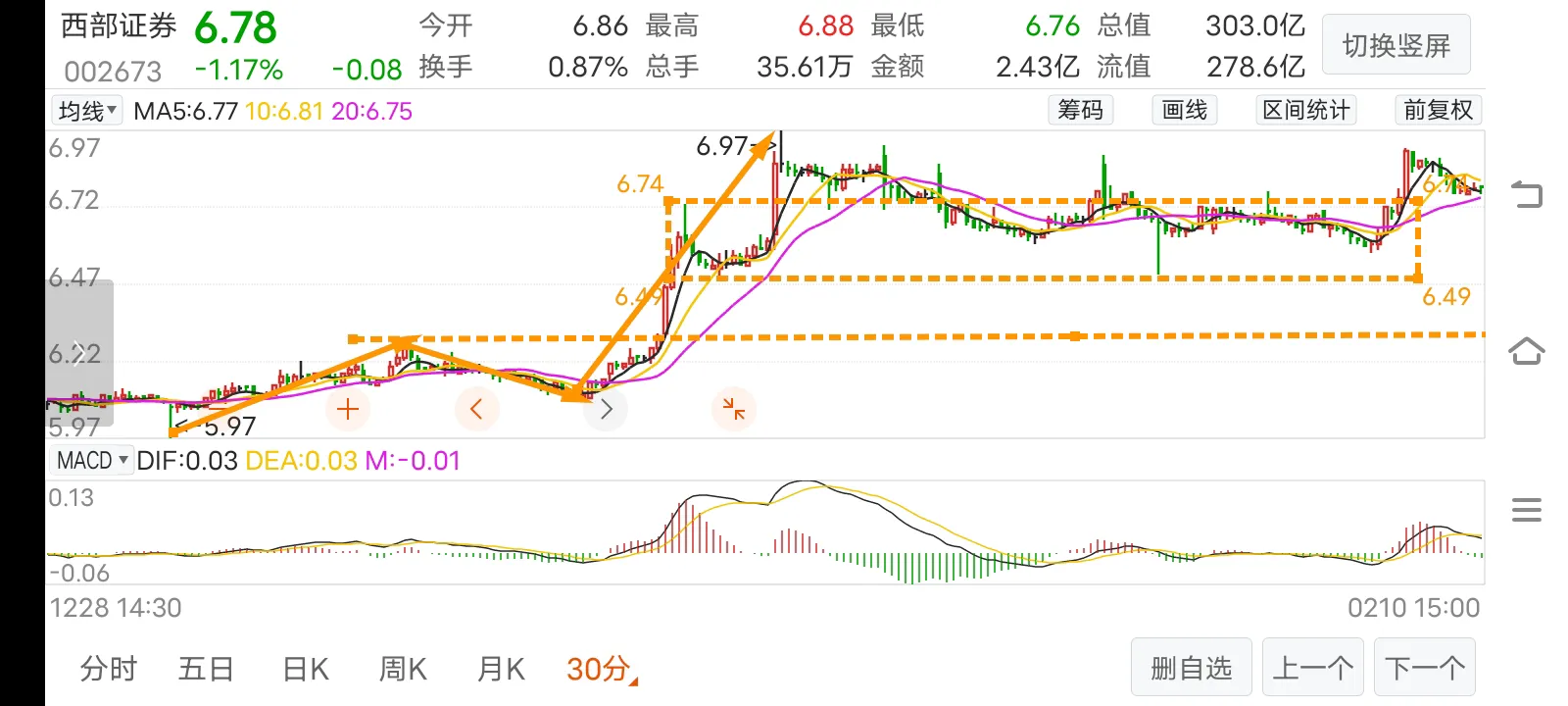Switch to portrait mode with 切换竖屏
Viewport: 1568px width, 706px height.
pos(1396,45)
